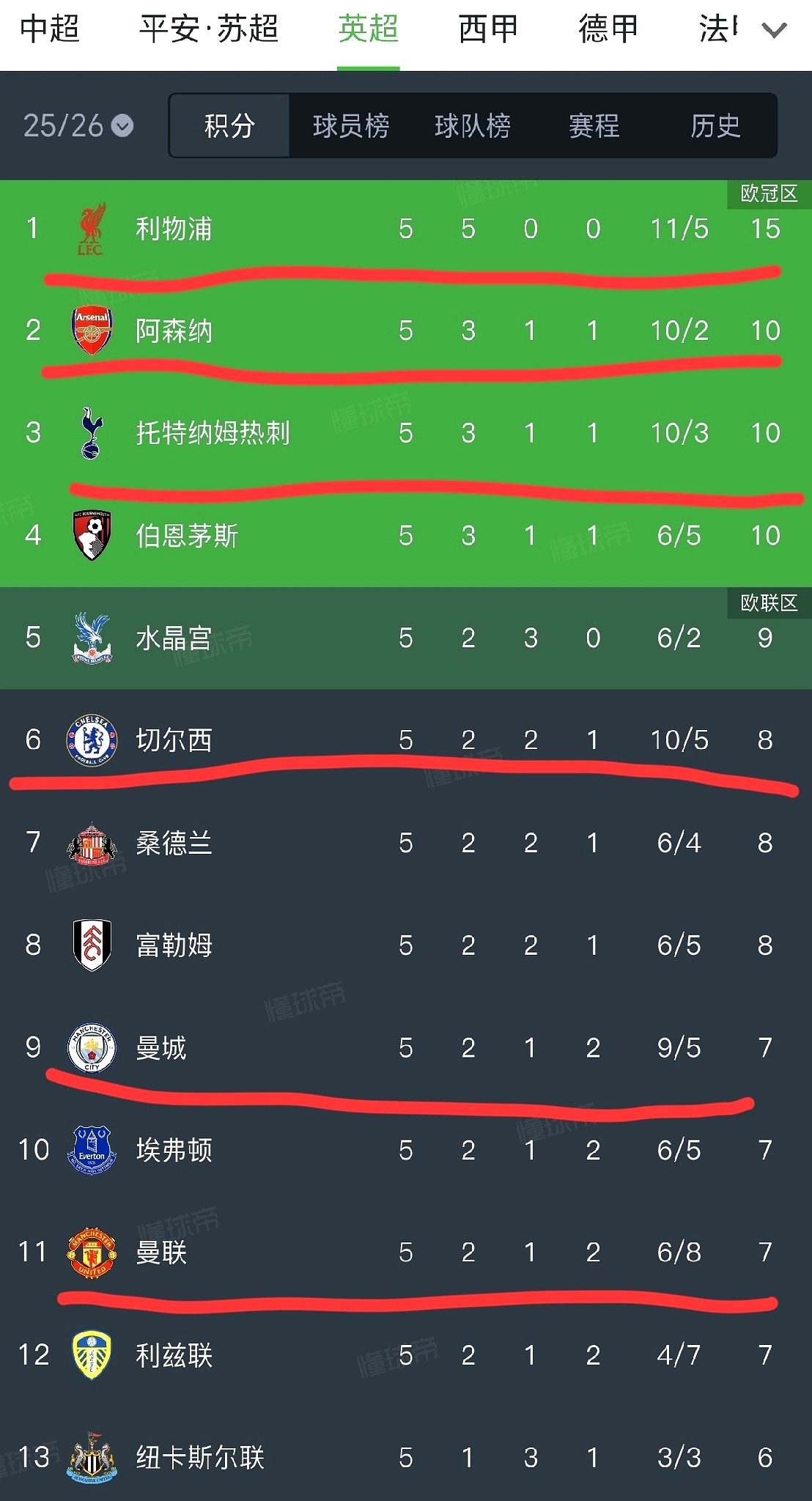Open the 历史 history tab
Screen dimensions: 812x1501
click(716, 126)
